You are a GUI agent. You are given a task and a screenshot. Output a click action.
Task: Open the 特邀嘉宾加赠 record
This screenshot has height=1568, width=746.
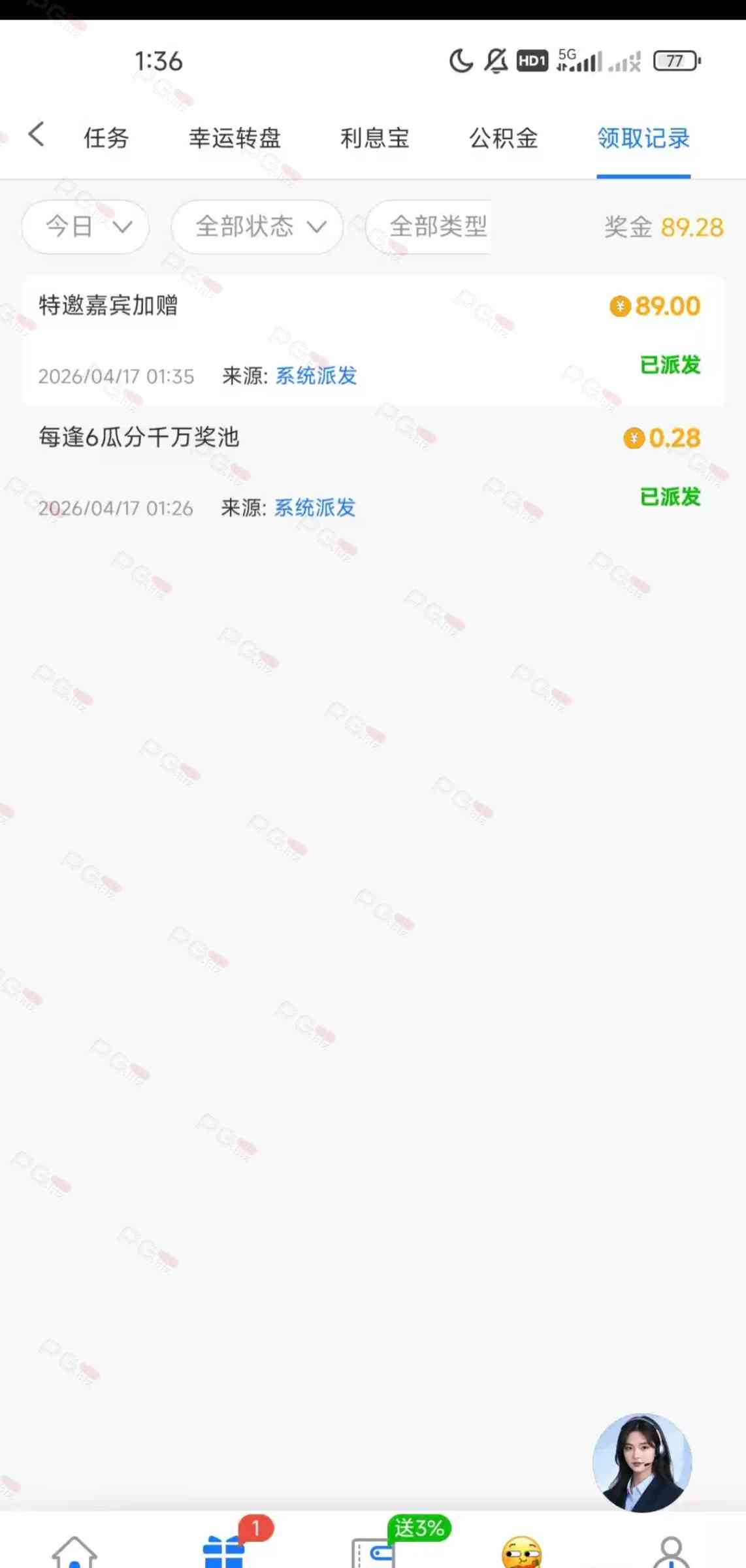[x=373, y=340]
